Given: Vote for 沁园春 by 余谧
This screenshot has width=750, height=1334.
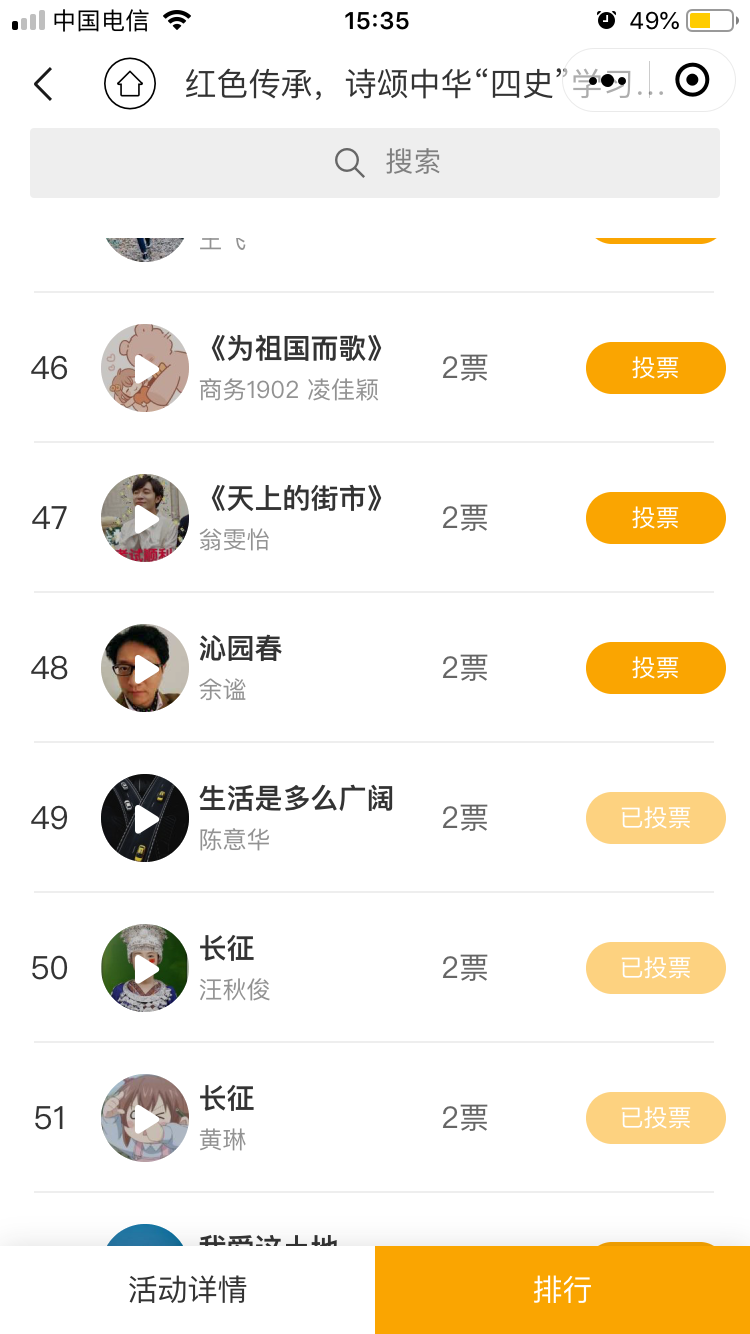Looking at the screenshot, I should [655, 668].
